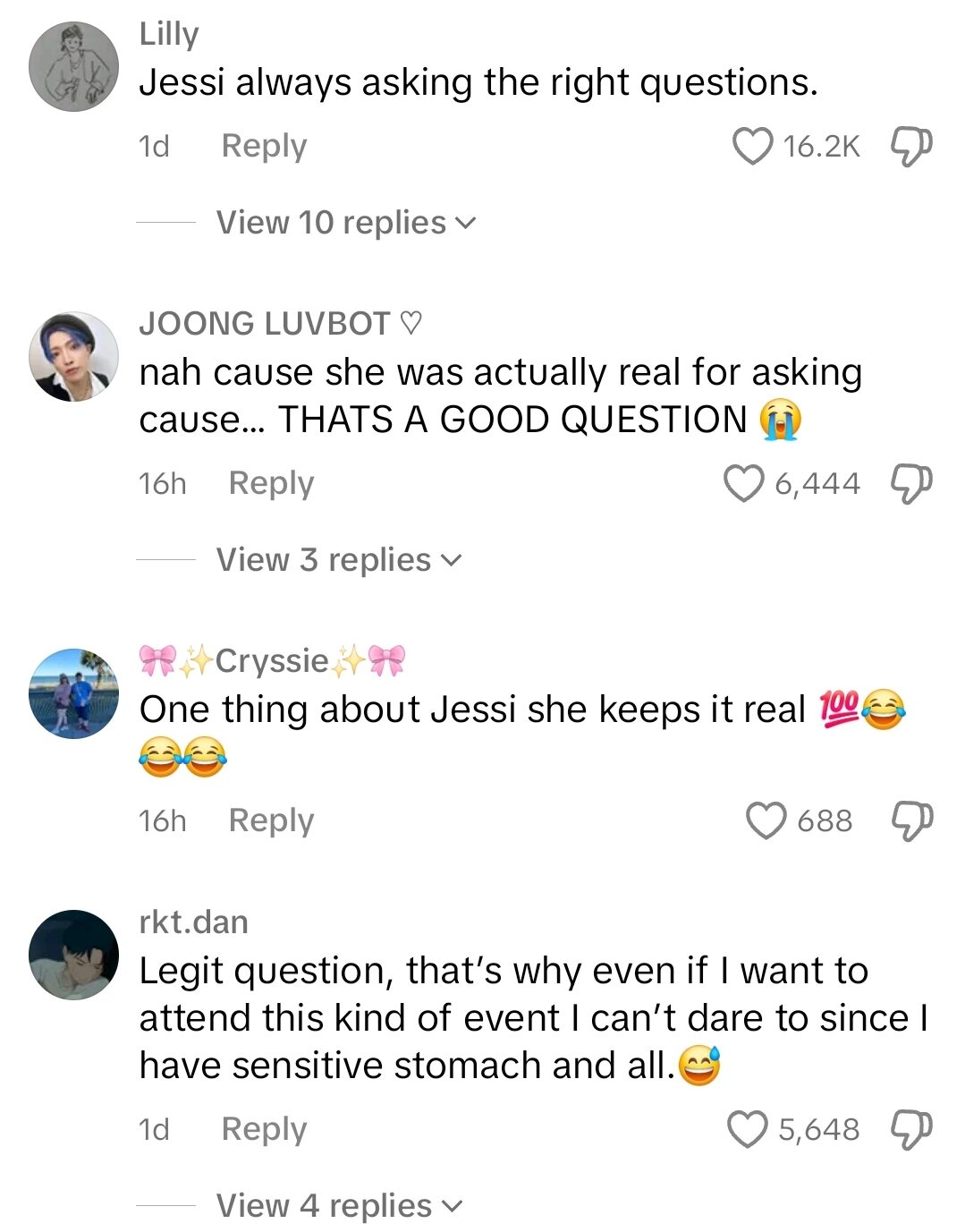Tap the heart on JOONG LUVBOT's comment

744,481
